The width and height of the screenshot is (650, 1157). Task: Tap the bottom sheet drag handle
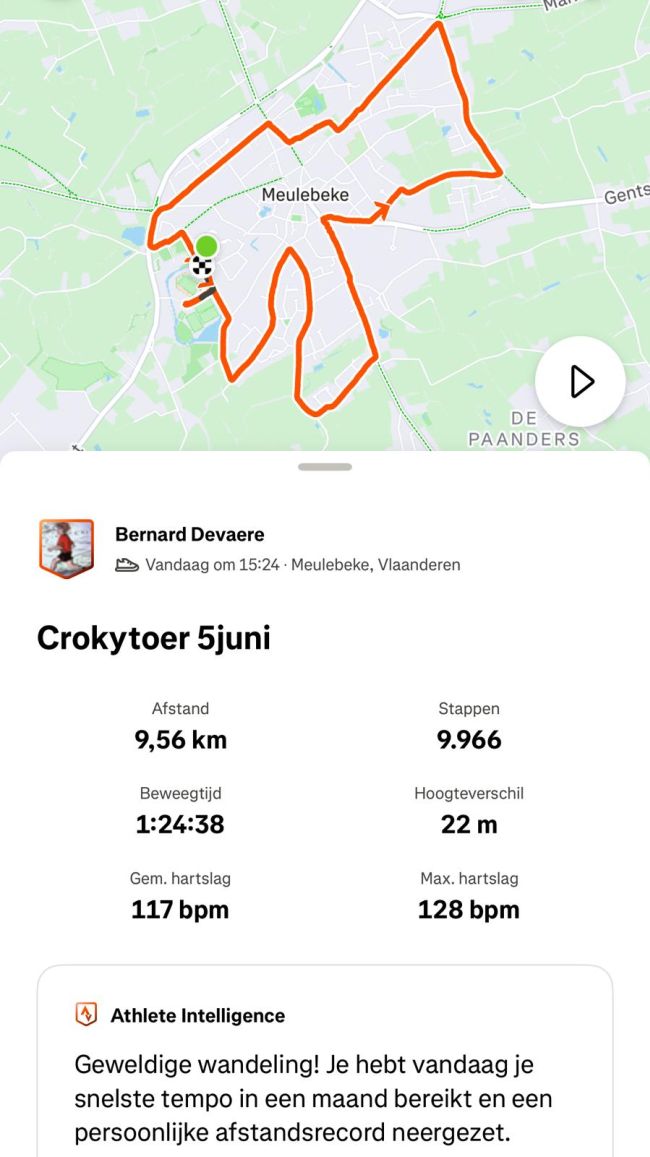point(325,467)
